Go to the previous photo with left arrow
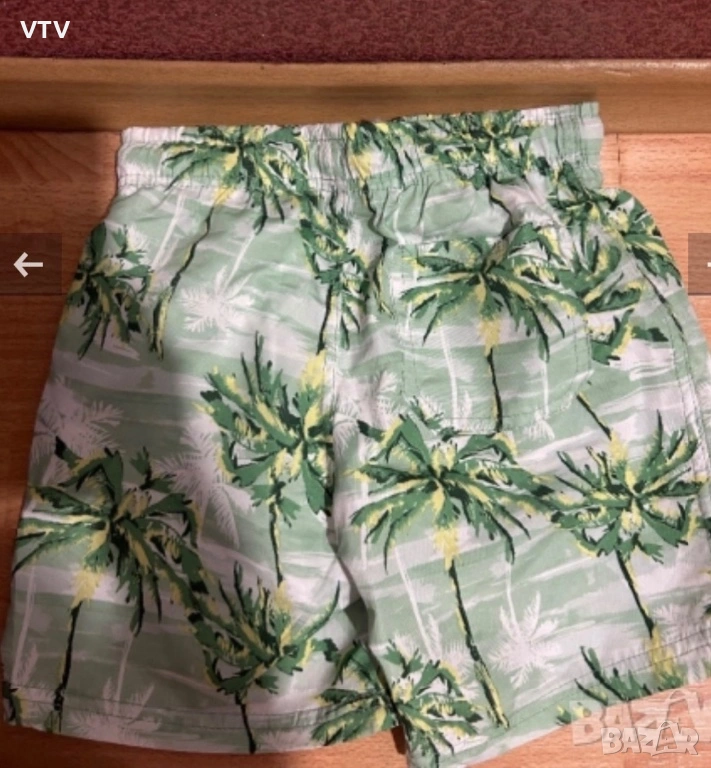The image size is (711, 768). click(x=28, y=264)
